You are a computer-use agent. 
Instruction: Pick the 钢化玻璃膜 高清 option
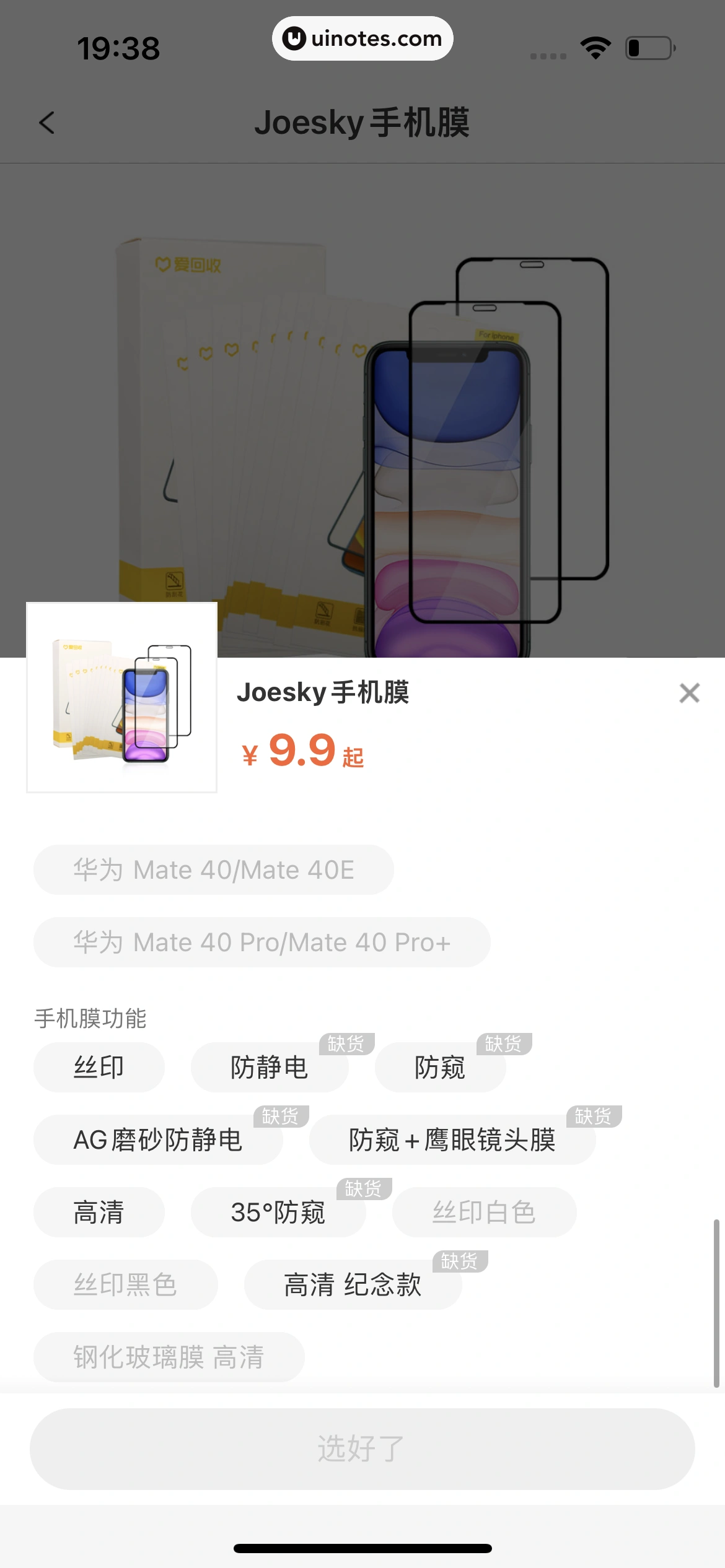tap(168, 1357)
